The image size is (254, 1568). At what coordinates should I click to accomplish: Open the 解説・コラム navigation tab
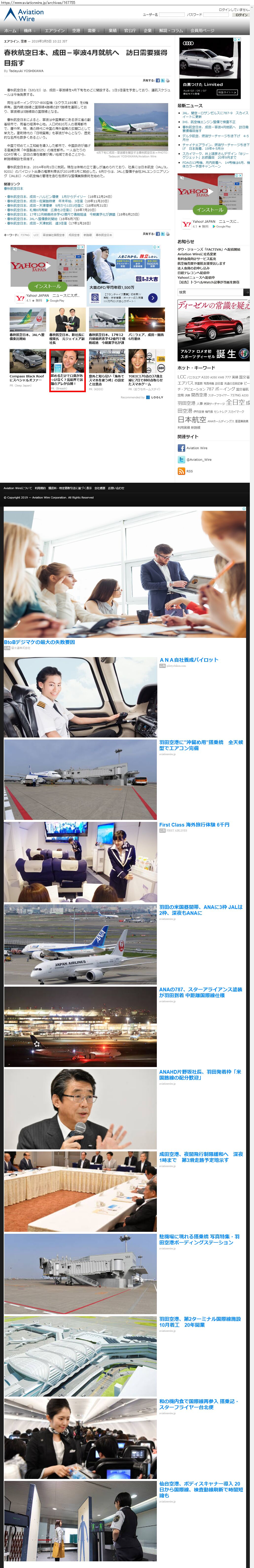(171, 30)
